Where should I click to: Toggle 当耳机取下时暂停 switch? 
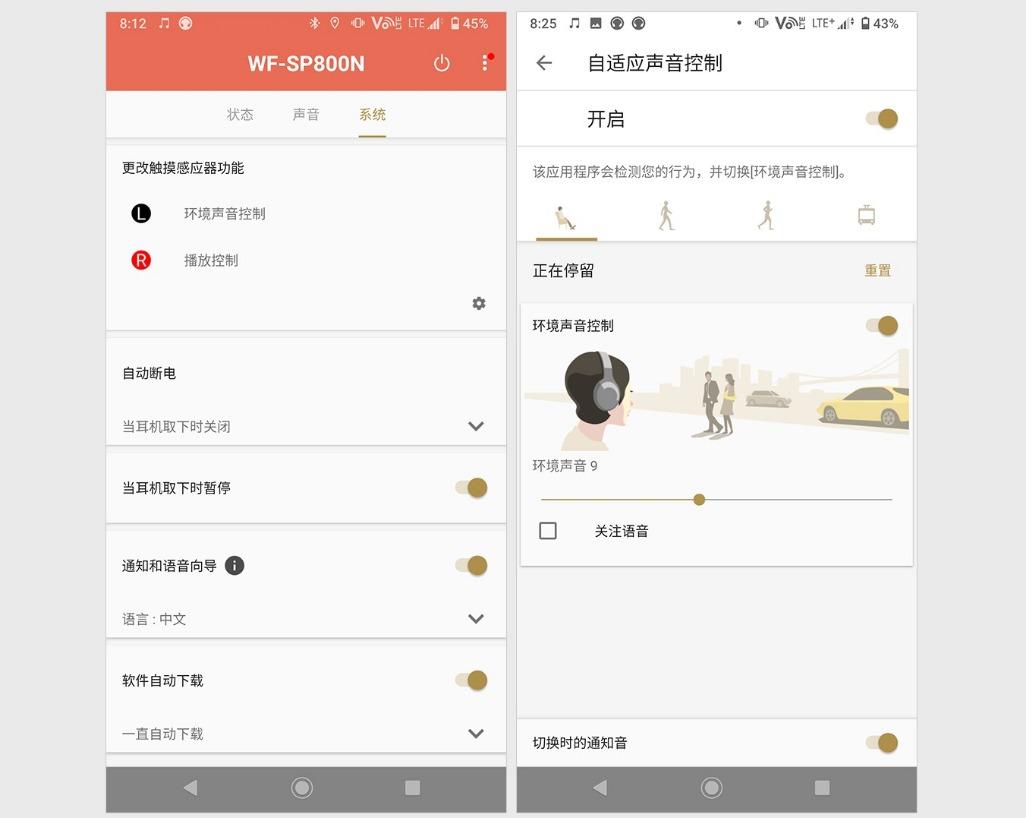pyautogui.click(x=472, y=487)
